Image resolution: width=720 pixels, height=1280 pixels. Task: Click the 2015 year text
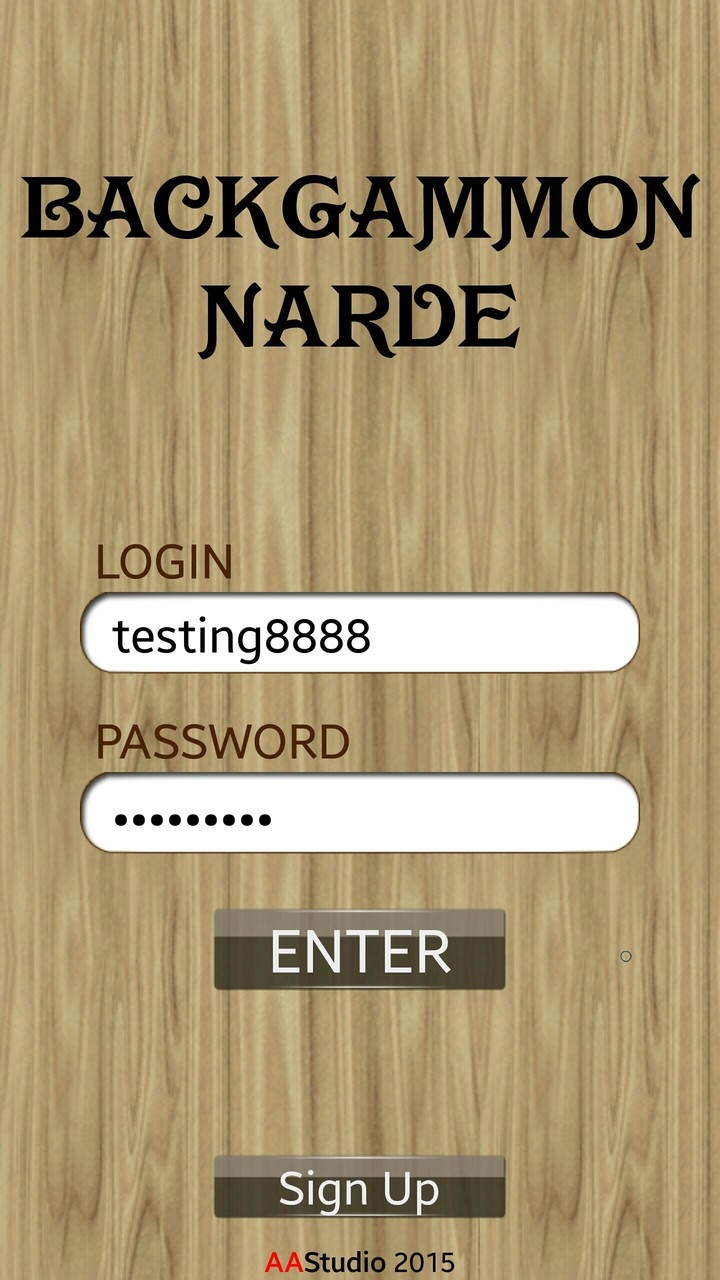(425, 1261)
